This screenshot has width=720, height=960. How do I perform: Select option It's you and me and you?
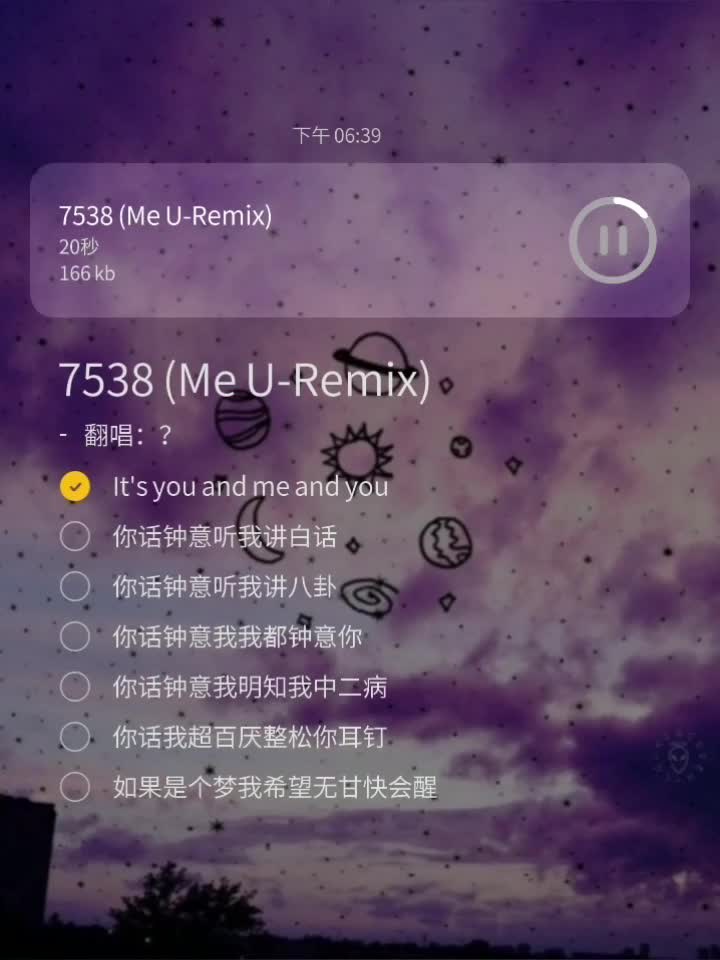[x=76, y=487]
